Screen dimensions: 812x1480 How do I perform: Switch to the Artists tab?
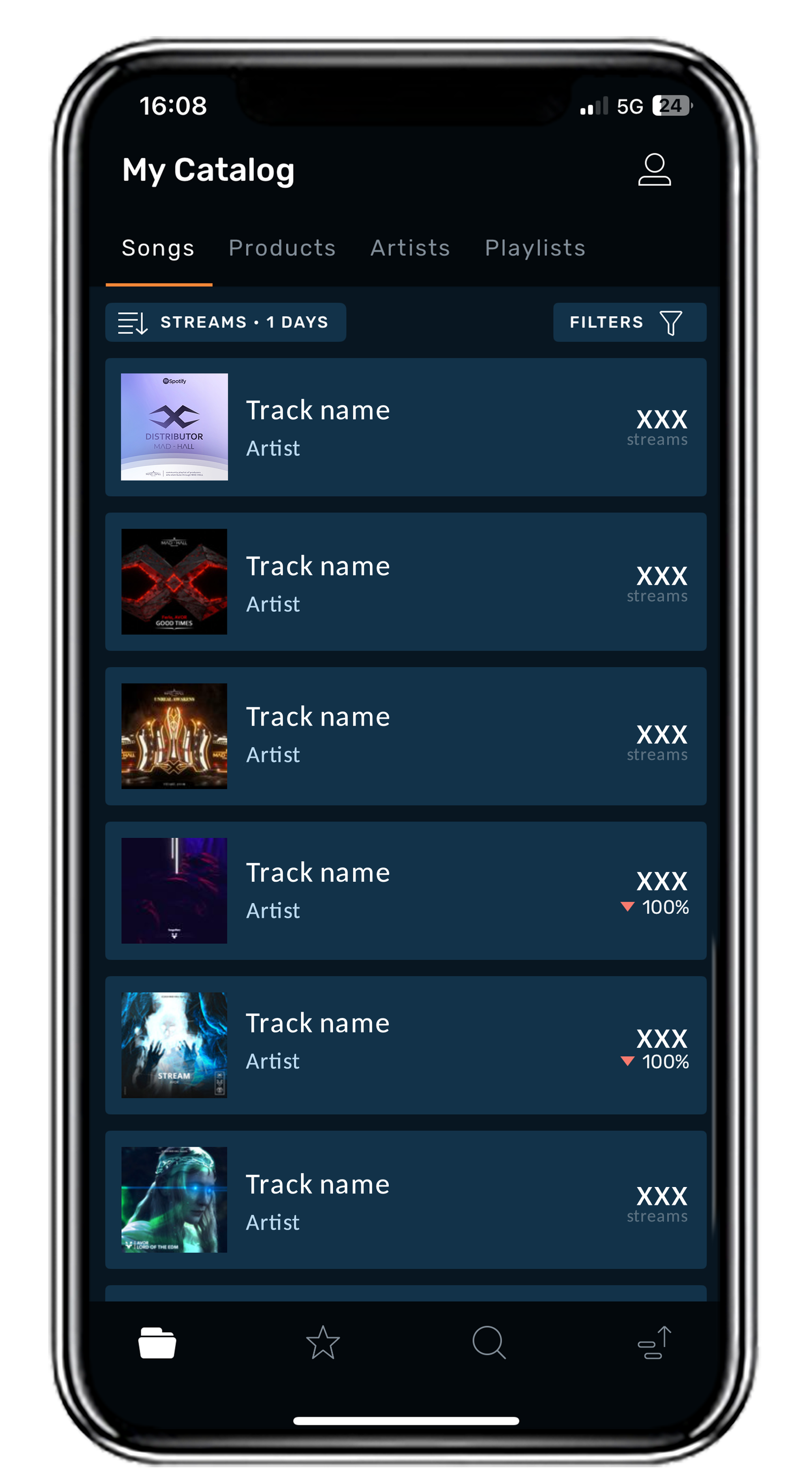coord(410,248)
